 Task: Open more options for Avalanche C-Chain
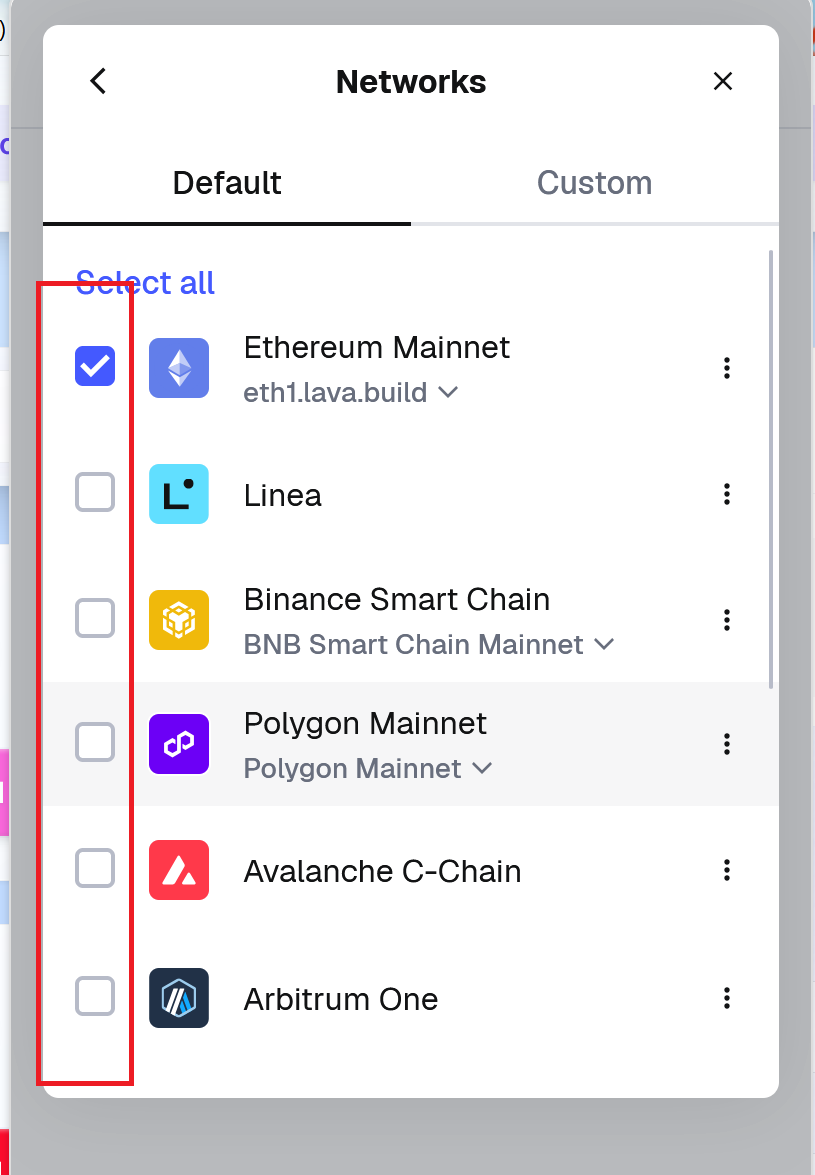click(727, 870)
